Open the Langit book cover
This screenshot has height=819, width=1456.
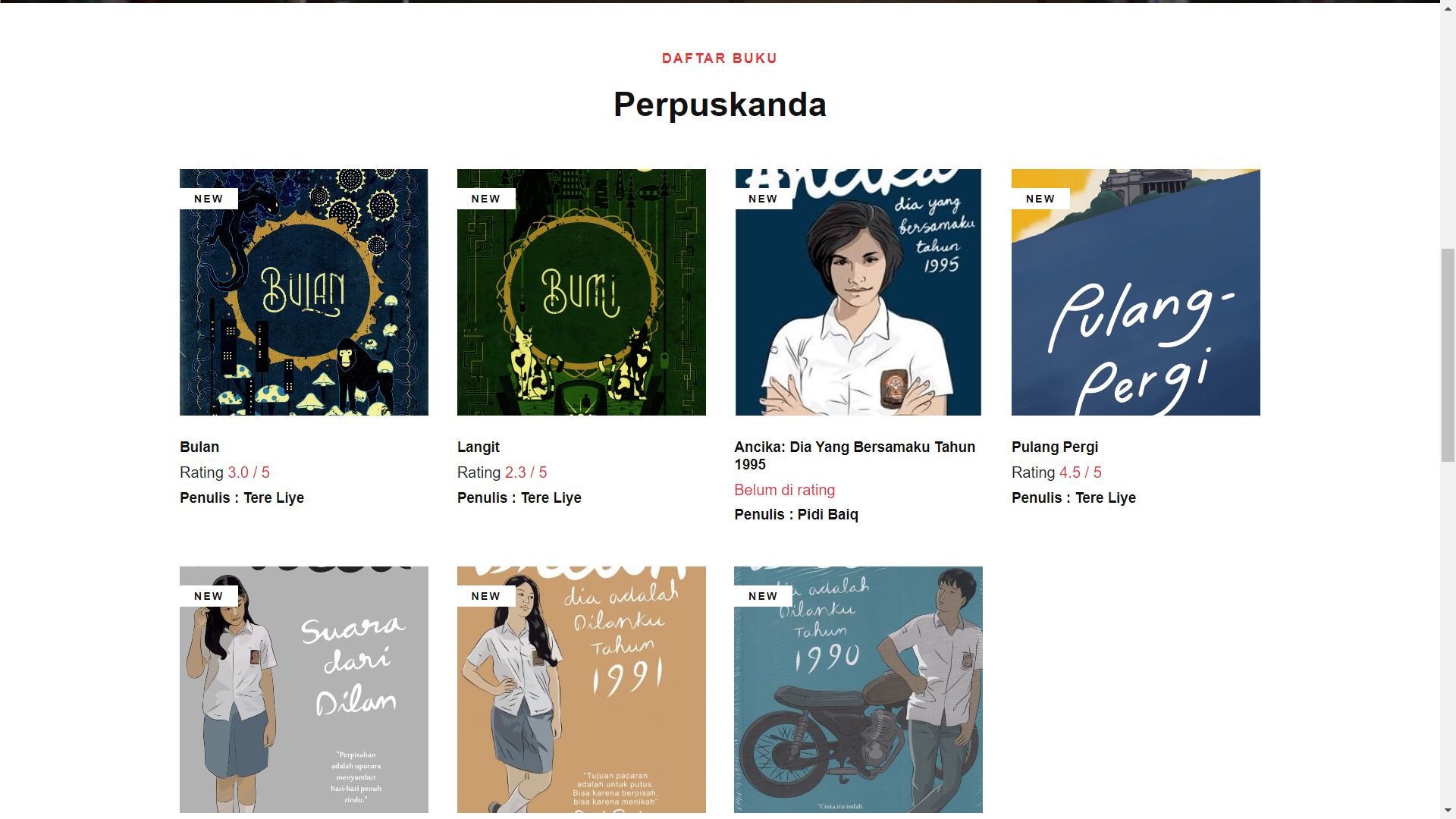pyautogui.click(x=581, y=292)
